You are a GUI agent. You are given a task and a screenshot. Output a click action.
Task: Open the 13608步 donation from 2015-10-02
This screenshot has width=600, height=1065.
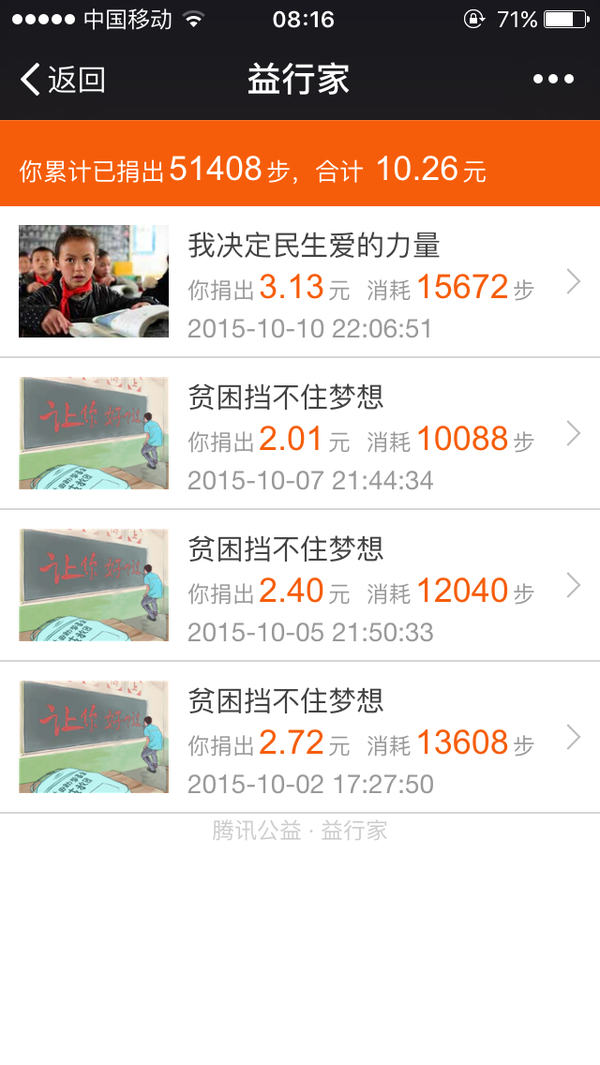click(300, 738)
